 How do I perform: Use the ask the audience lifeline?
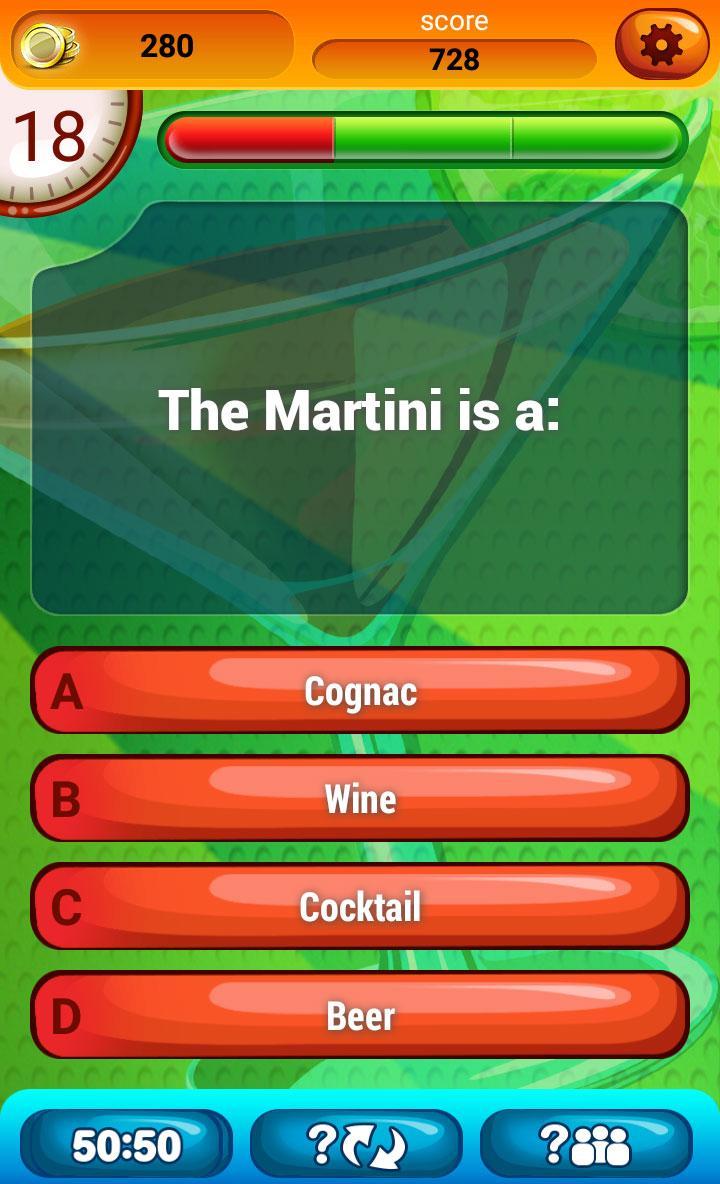[x=586, y=1145]
